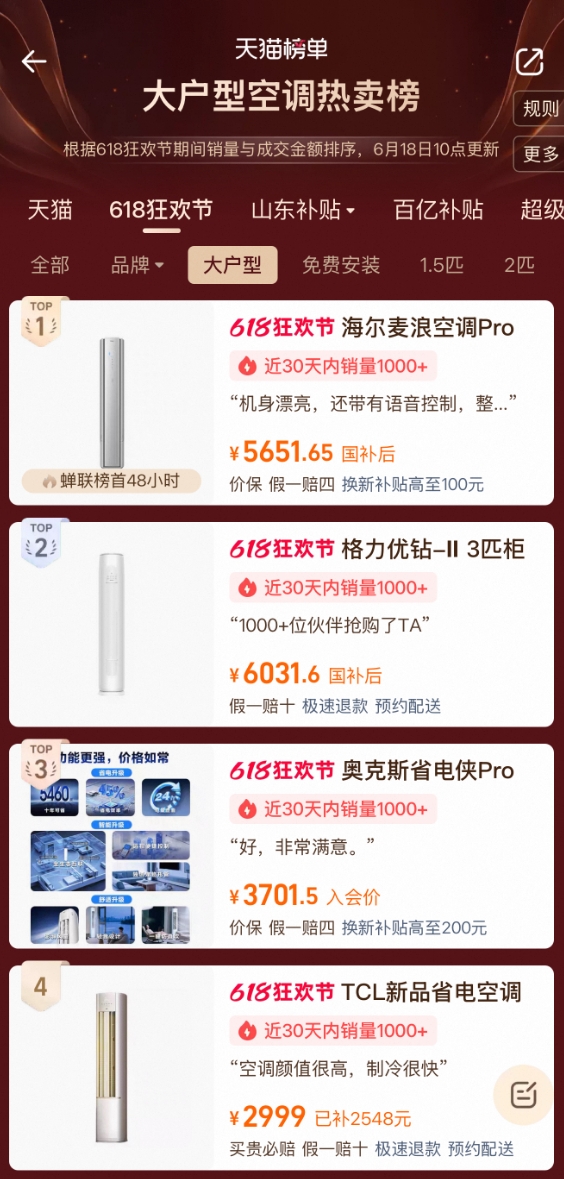Open the 格力优钻-II 3匹柜 product card

coord(281,624)
